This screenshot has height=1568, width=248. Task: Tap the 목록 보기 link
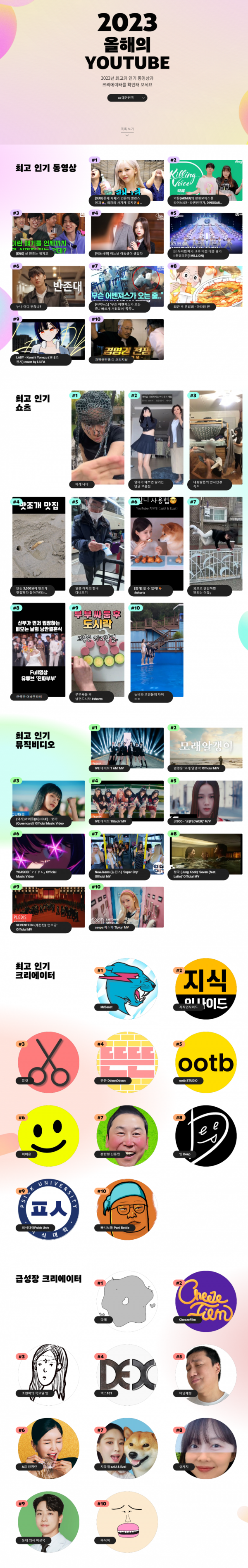point(127,130)
